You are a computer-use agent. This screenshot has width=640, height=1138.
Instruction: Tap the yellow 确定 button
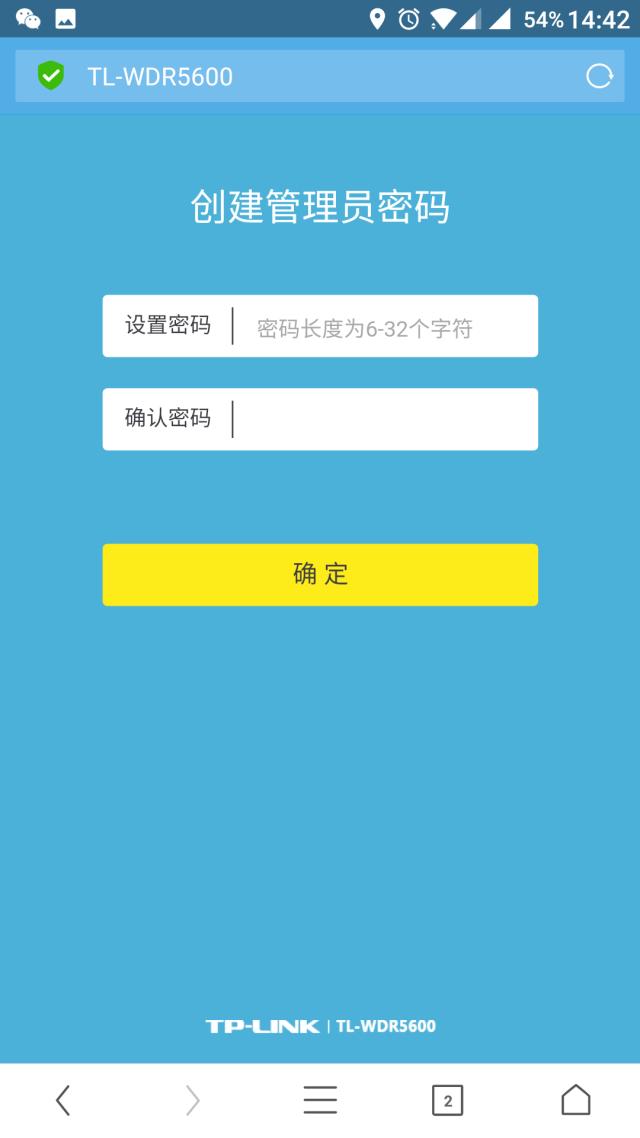point(320,575)
